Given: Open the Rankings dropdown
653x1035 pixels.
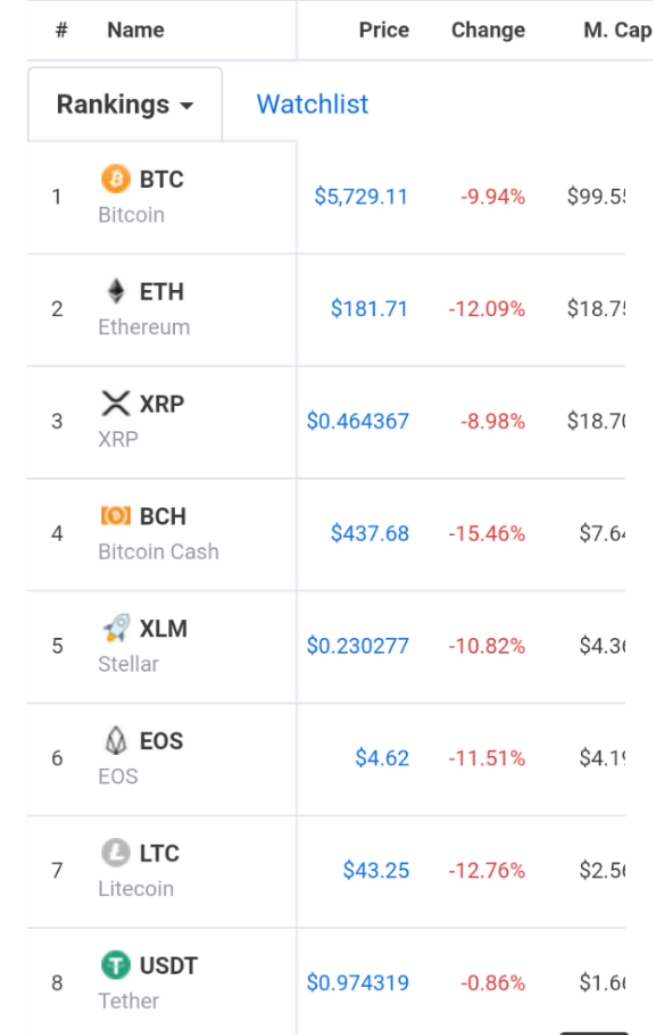Looking at the screenshot, I should coord(125,105).
